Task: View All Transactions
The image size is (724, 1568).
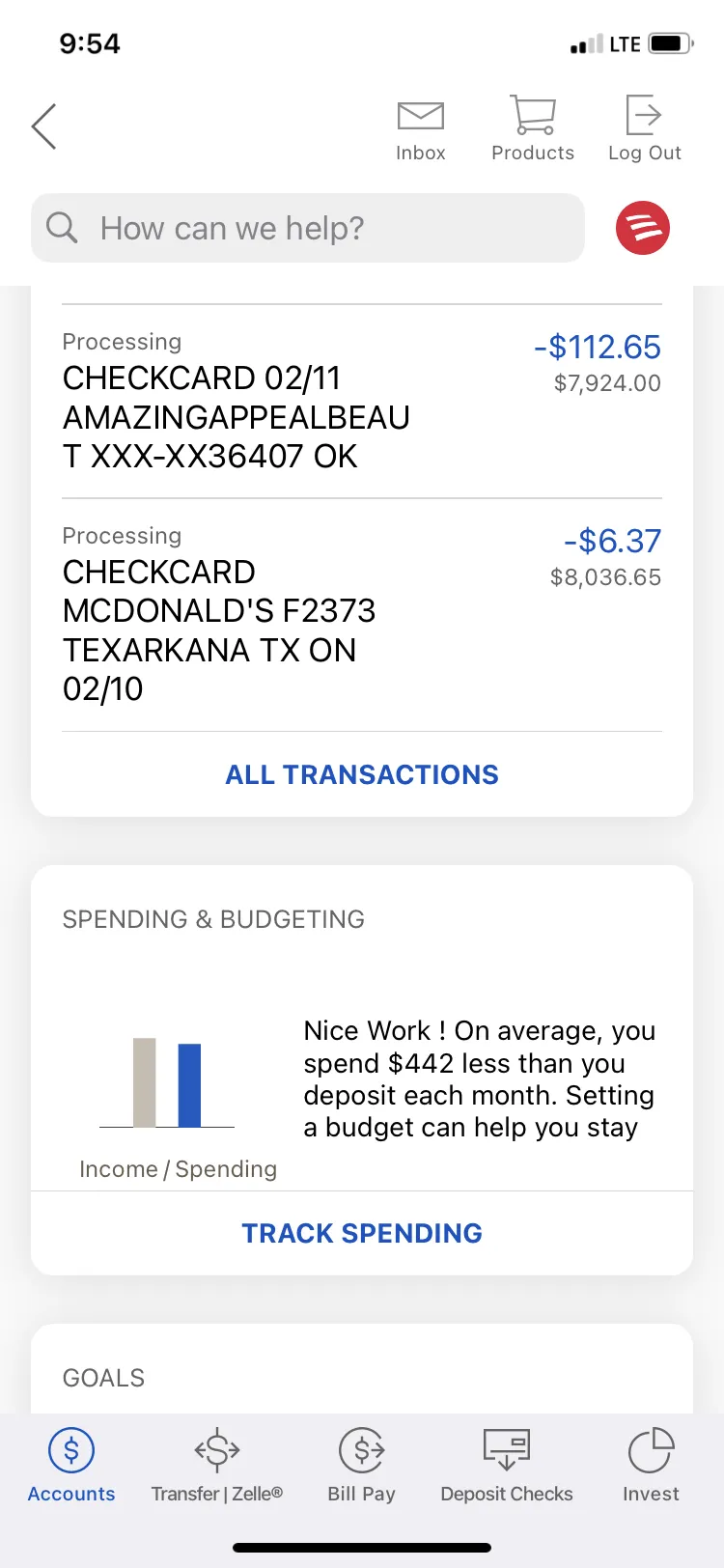Action: click(x=362, y=774)
